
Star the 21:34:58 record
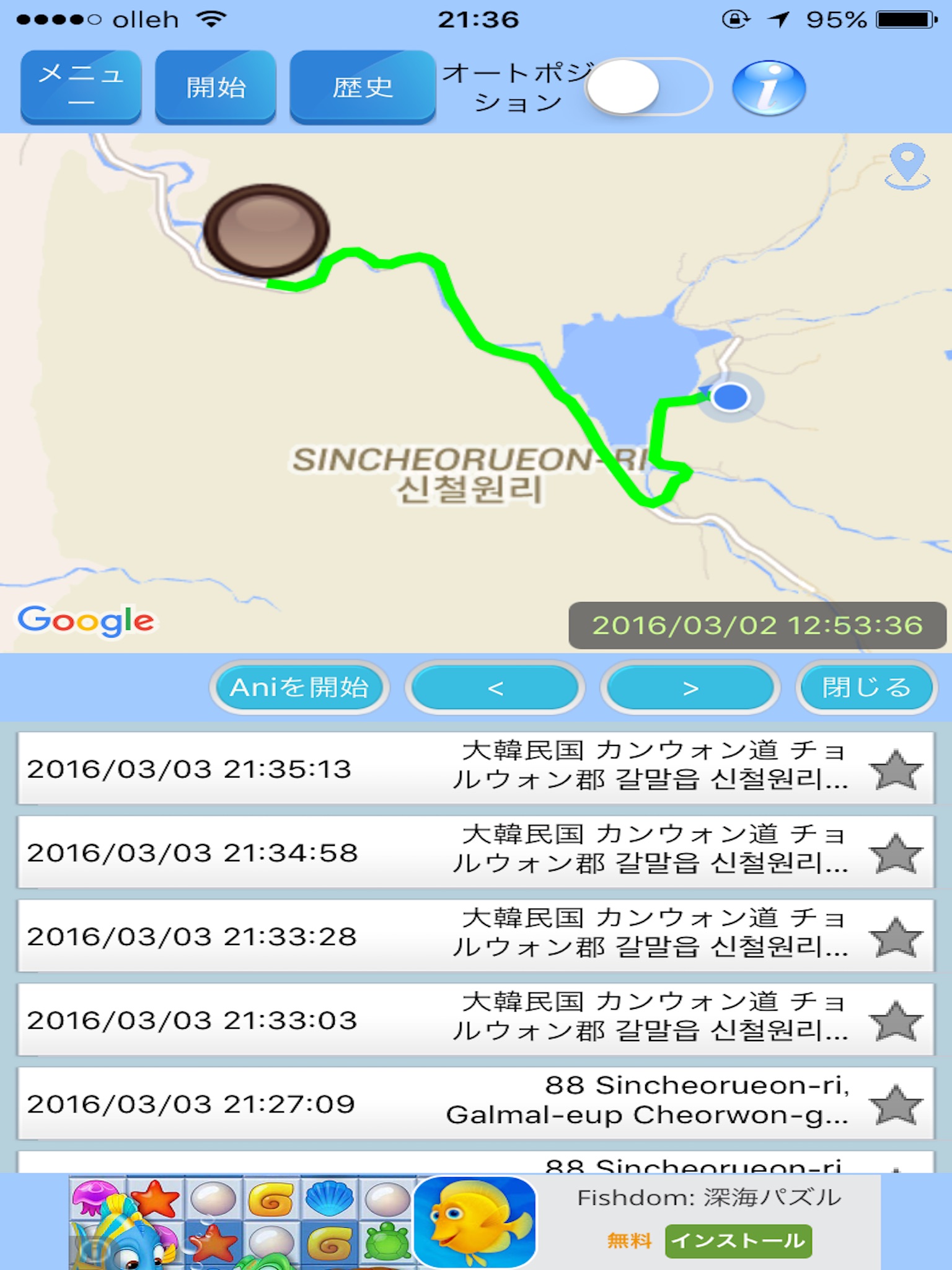pyautogui.click(x=896, y=853)
